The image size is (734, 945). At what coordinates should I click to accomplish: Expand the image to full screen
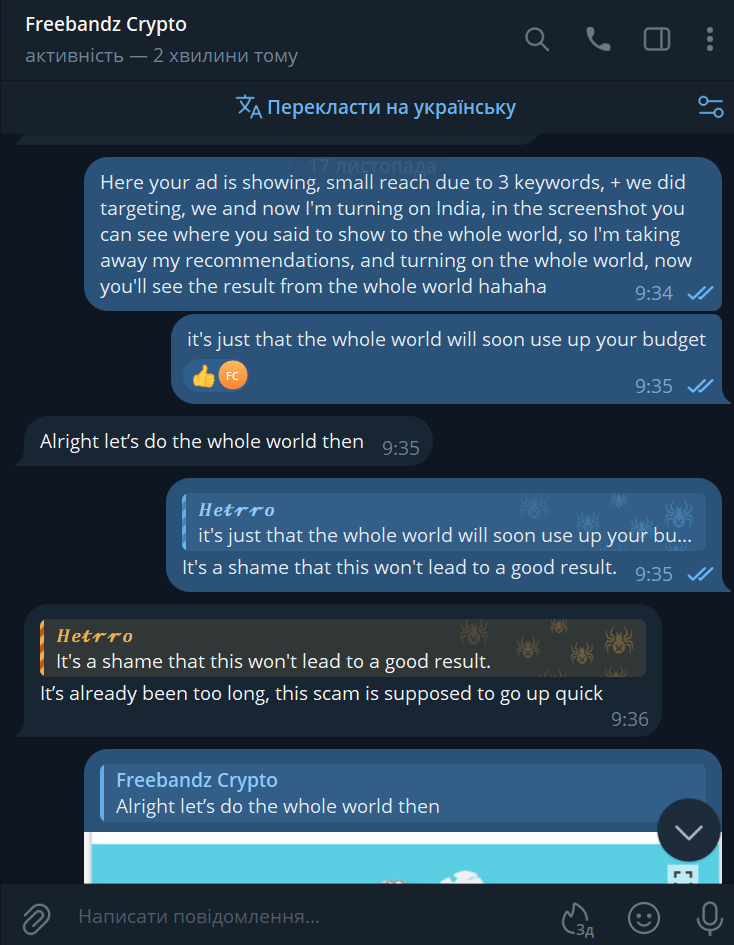(x=683, y=875)
